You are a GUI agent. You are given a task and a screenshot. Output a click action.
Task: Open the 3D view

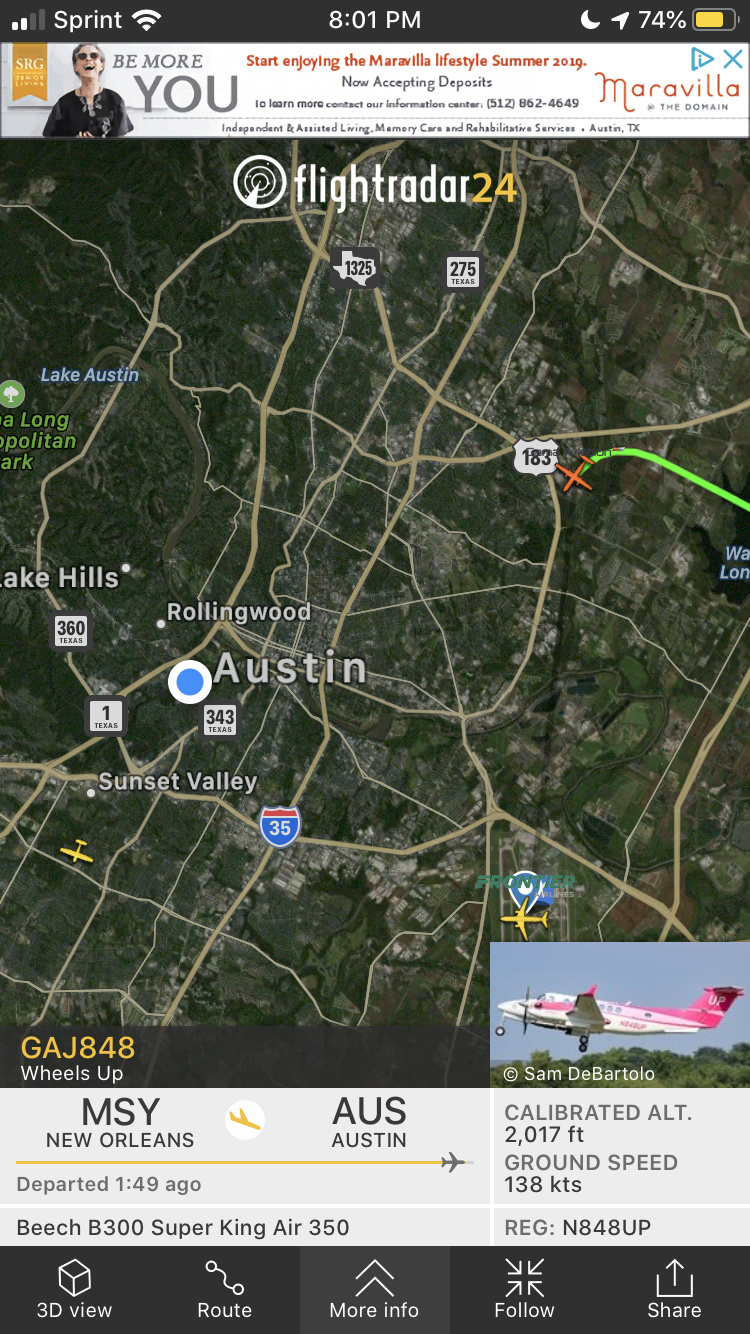[x=75, y=1289]
